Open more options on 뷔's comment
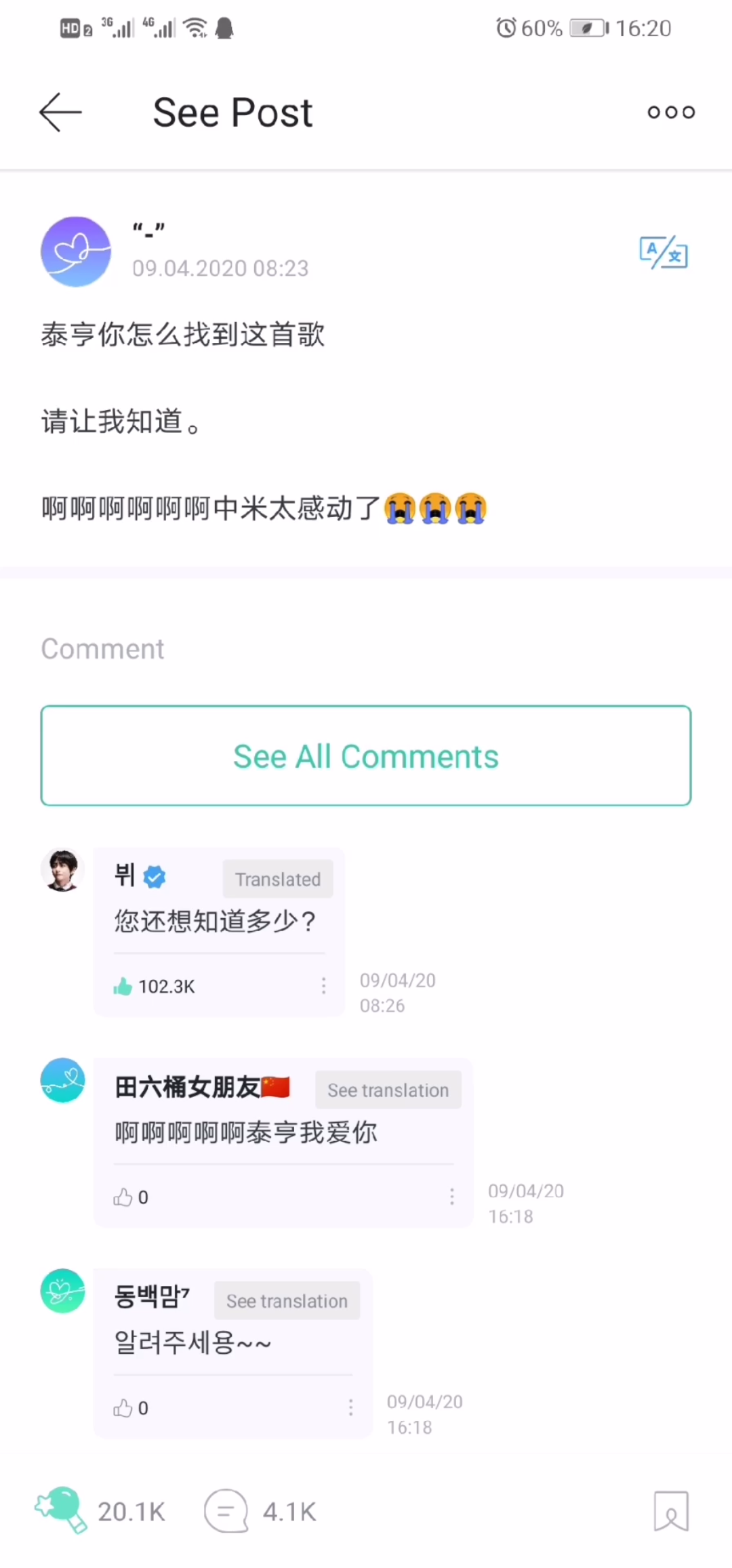 click(x=323, y=986)
